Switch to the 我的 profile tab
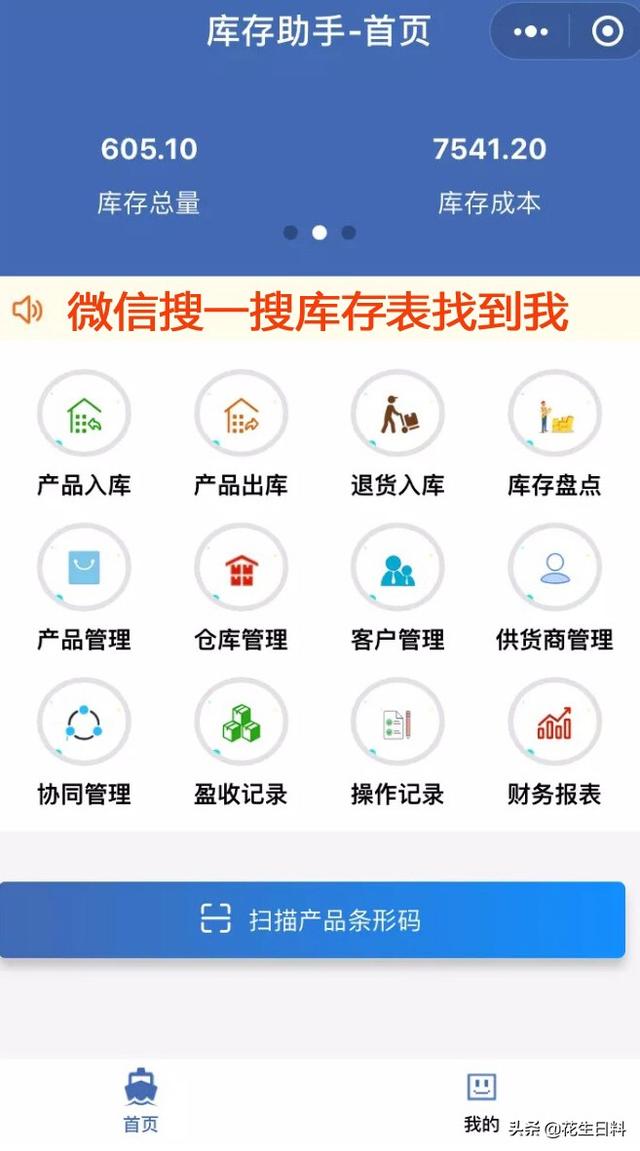 click(481, 1101)
